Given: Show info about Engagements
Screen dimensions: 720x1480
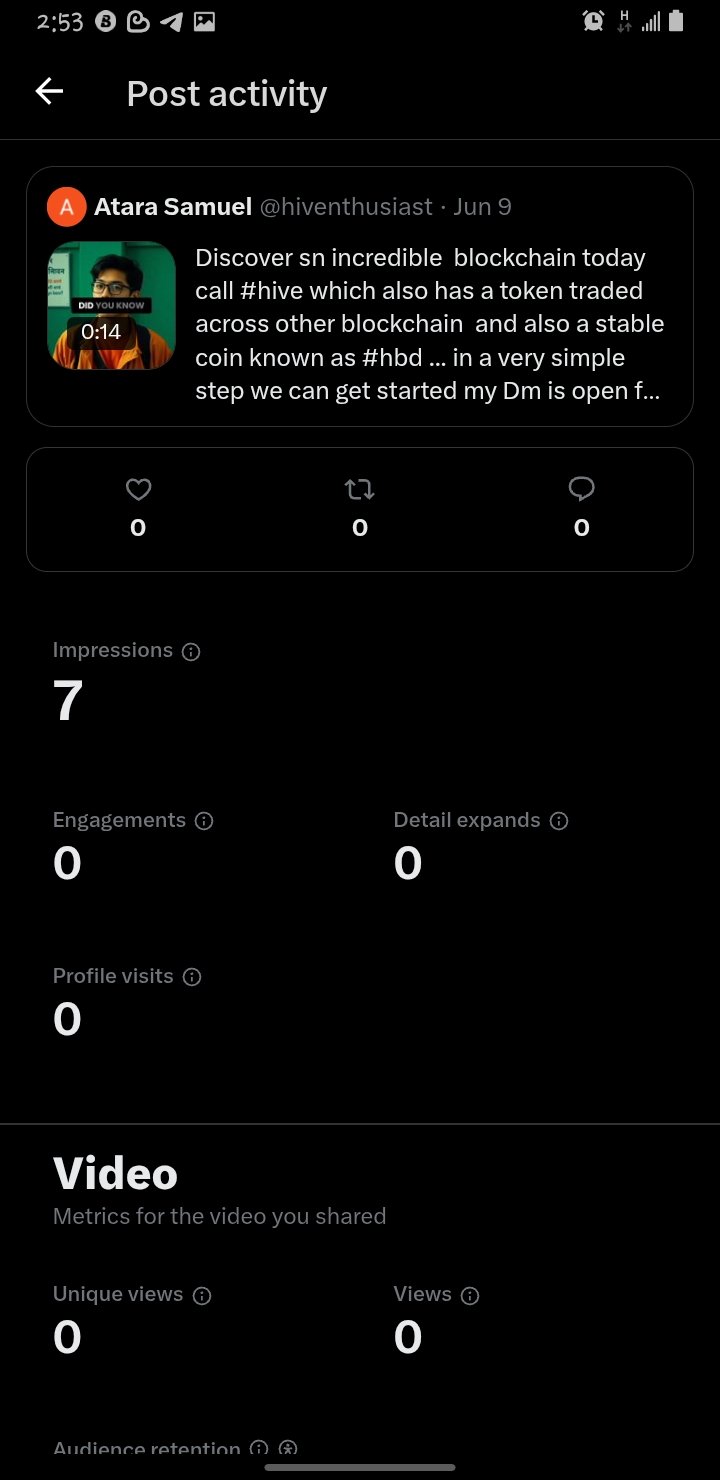Looking at the screenshot, I should tap(204, 821).
